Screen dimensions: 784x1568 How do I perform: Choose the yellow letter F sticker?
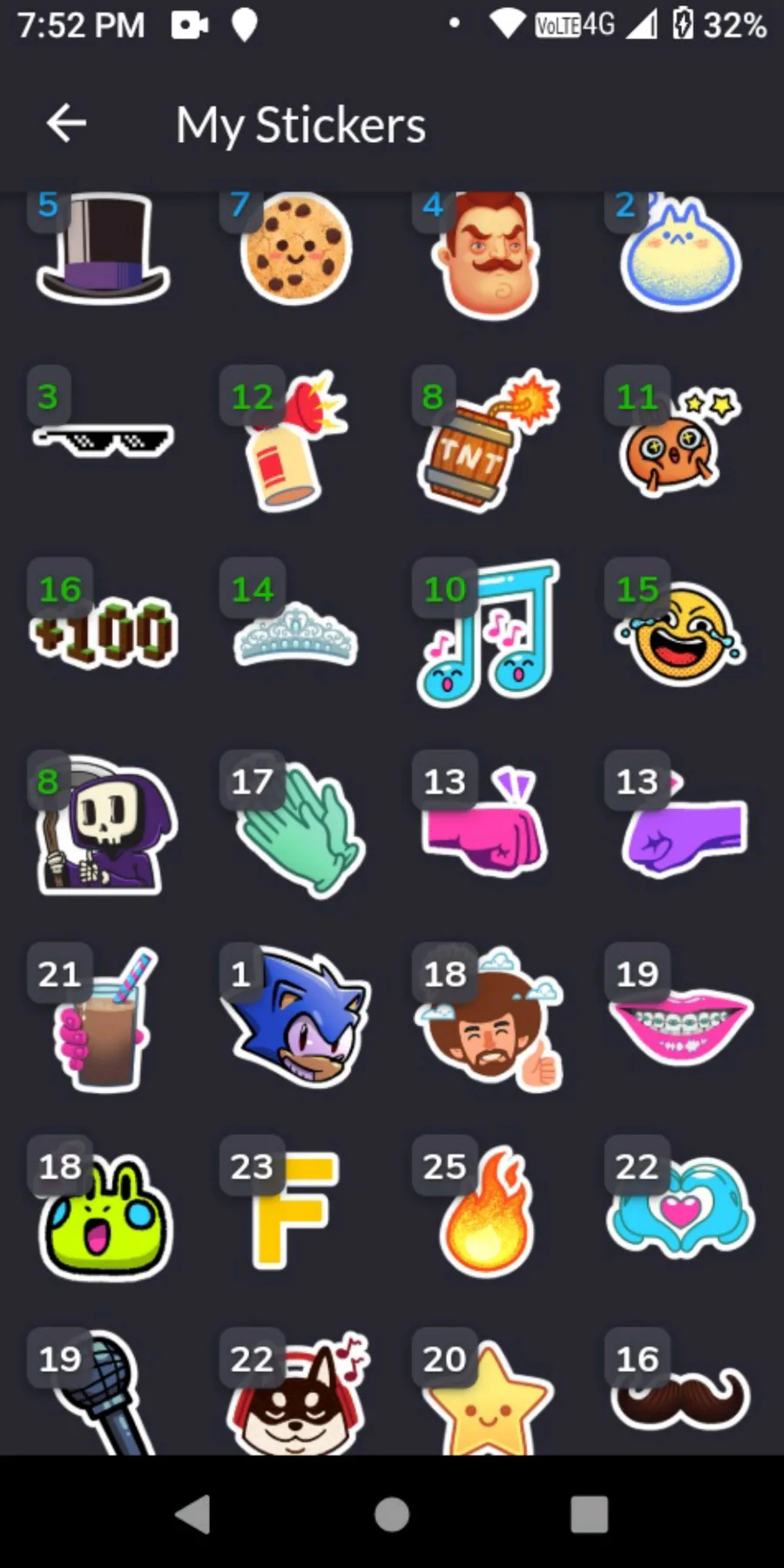[x=294, y=1211]
